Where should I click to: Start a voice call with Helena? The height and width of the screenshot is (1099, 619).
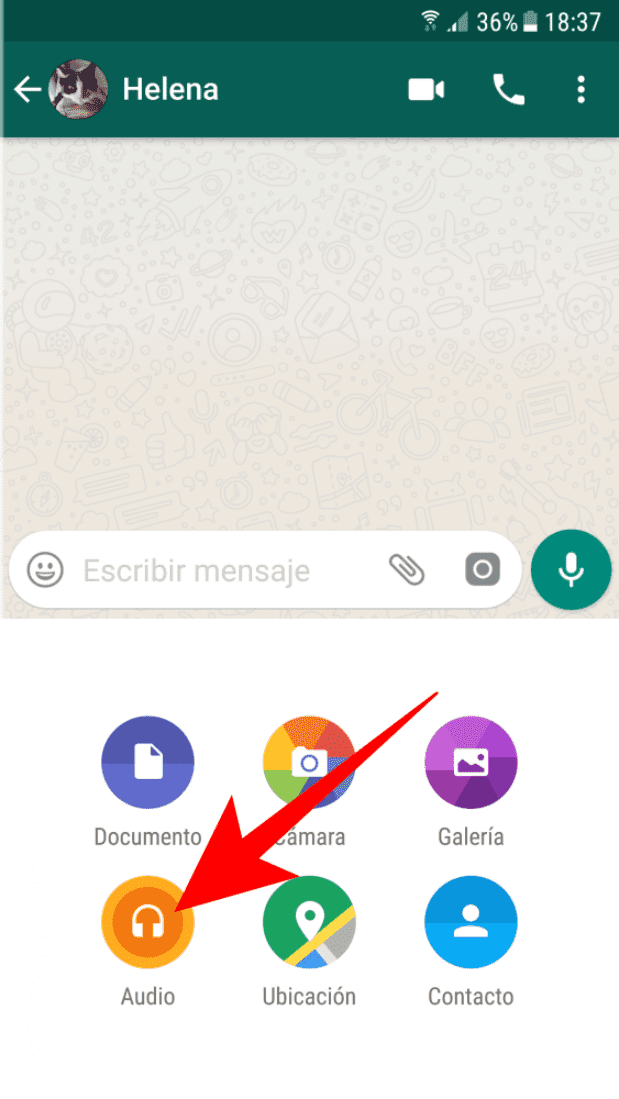508,90
